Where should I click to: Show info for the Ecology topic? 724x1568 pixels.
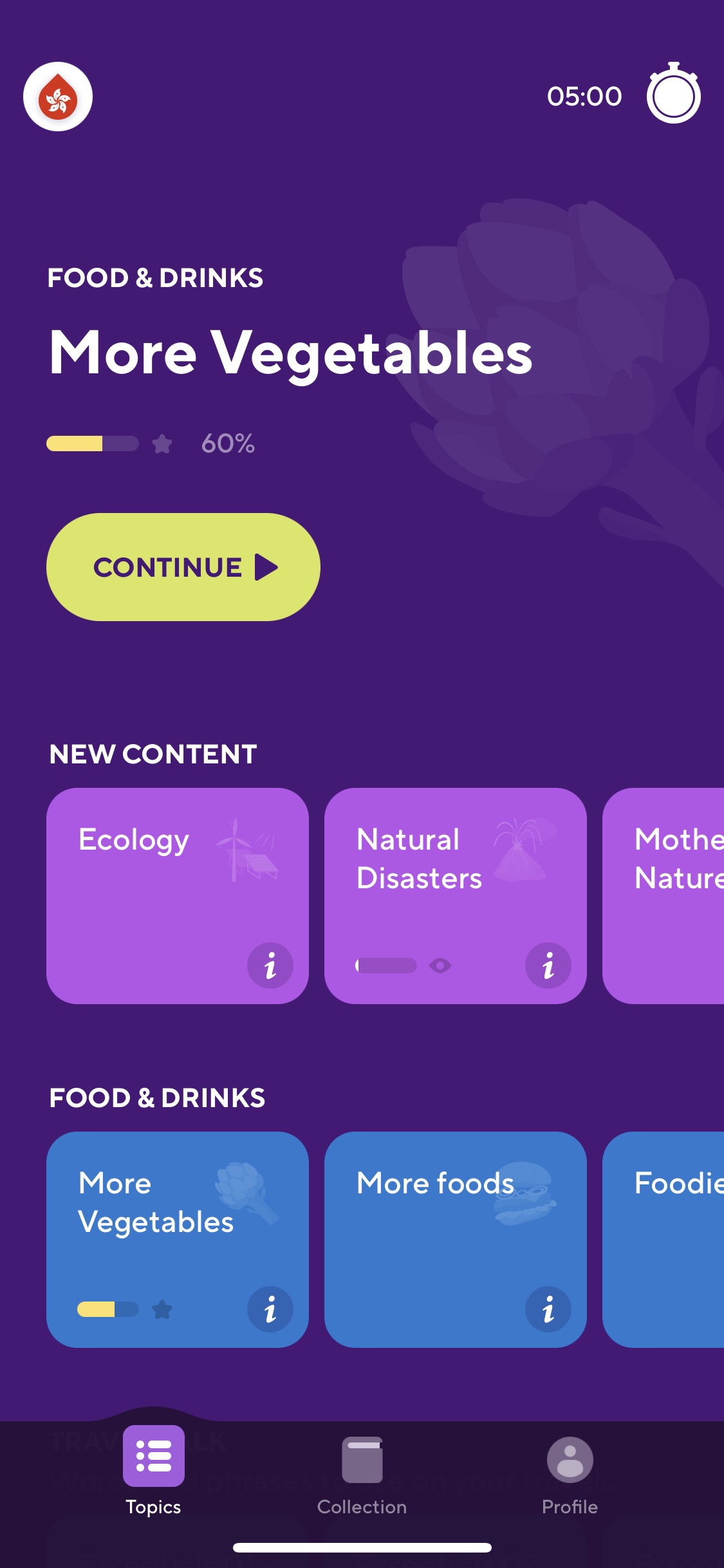pyautogui.click(x=270, y=966)
